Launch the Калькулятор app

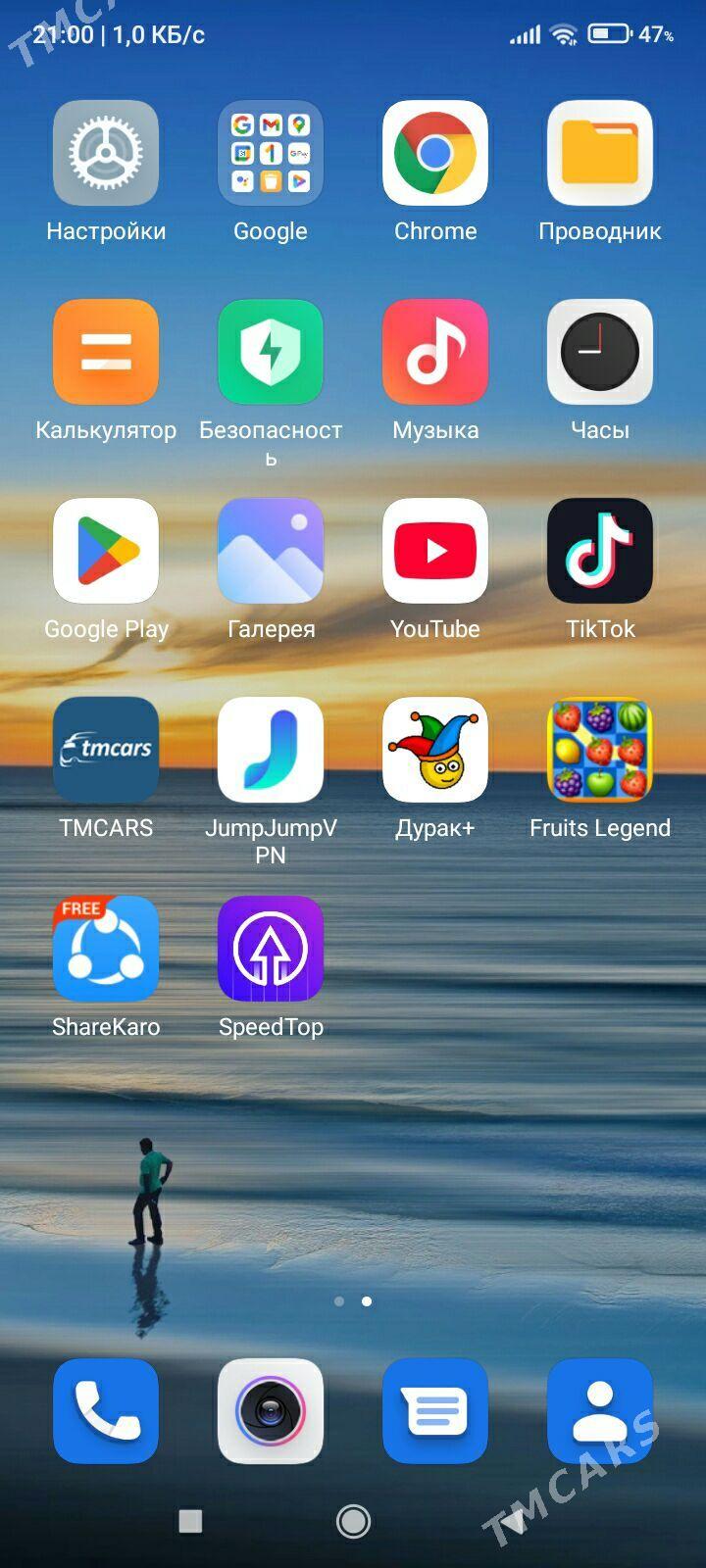[x=106, y=352]
